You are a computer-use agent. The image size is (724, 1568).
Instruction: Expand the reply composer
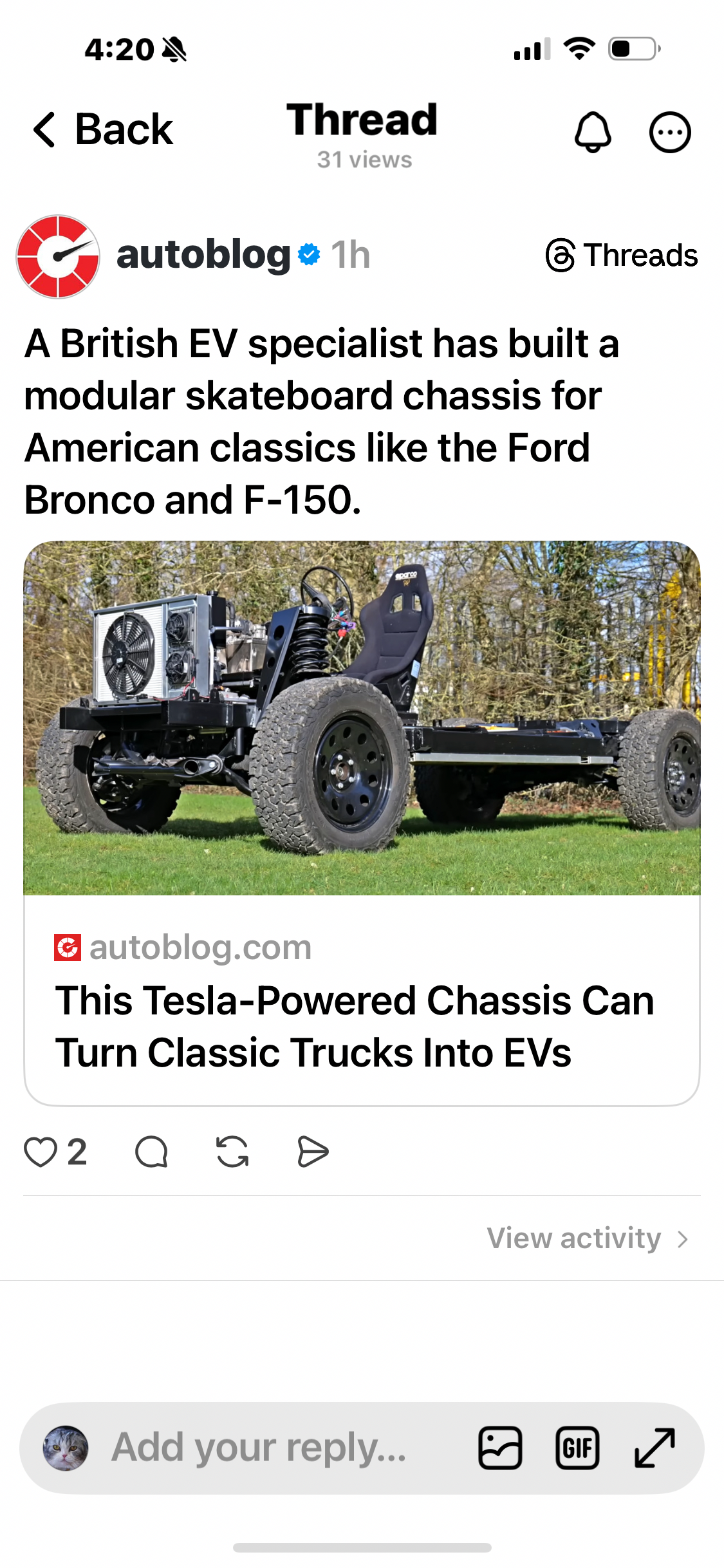[x=654, y=1448]
